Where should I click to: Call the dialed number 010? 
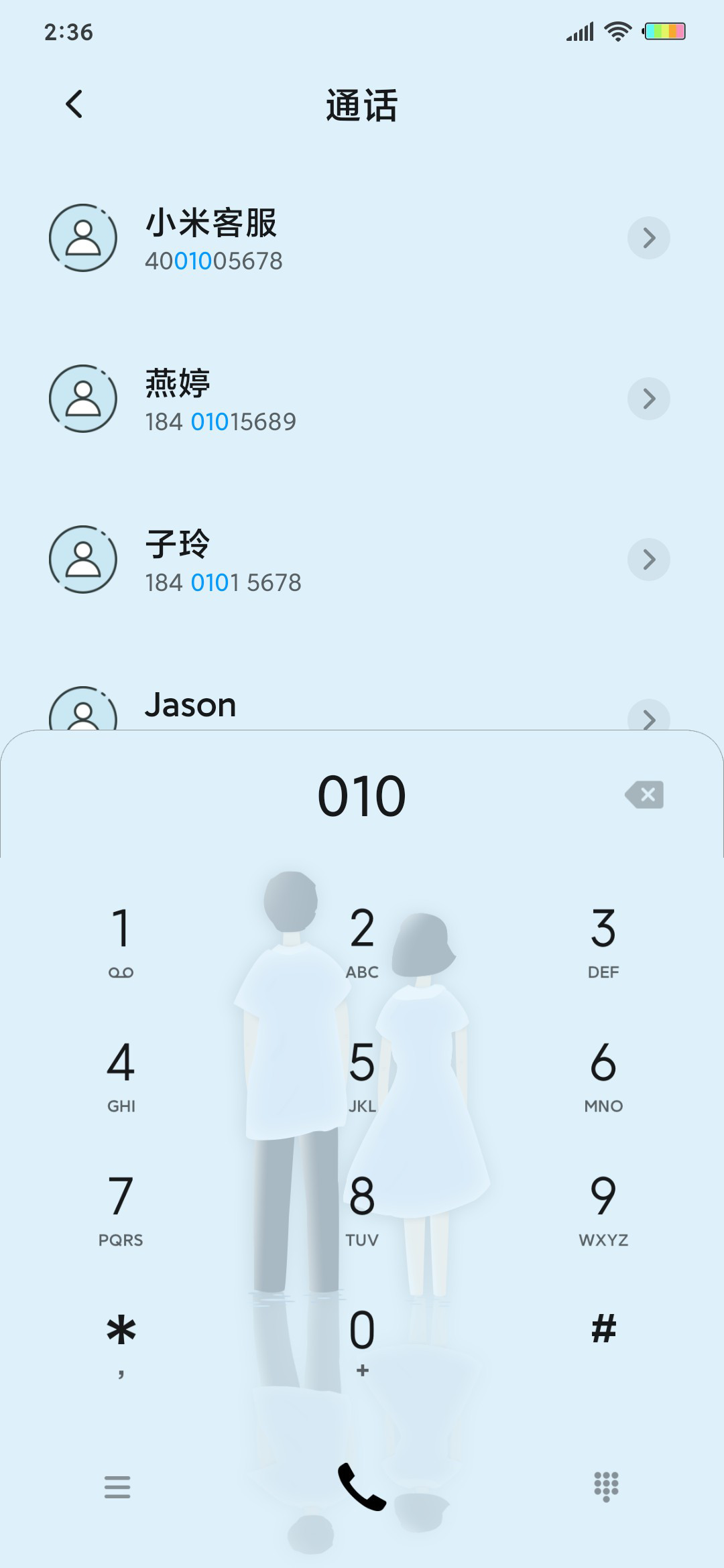[x=362, y=1487]
